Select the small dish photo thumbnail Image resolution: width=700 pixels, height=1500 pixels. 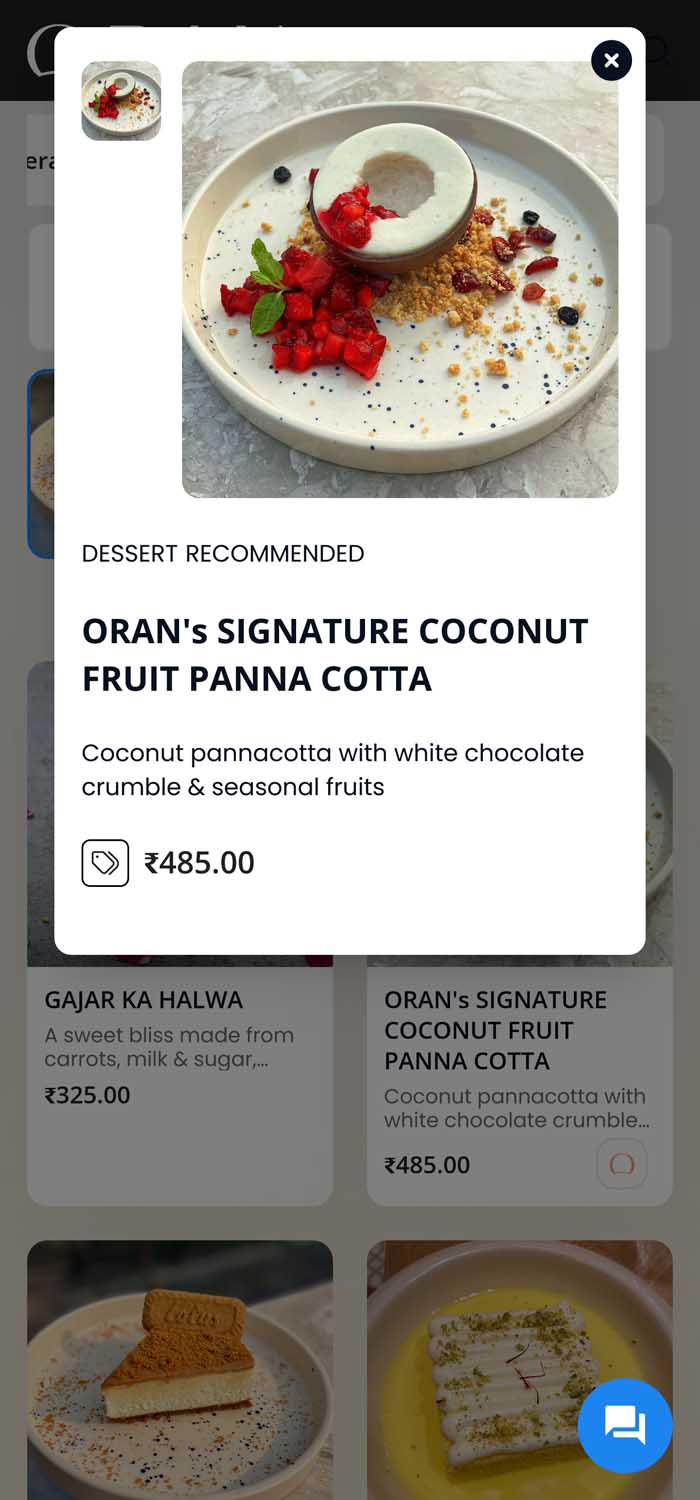(121, 101)
